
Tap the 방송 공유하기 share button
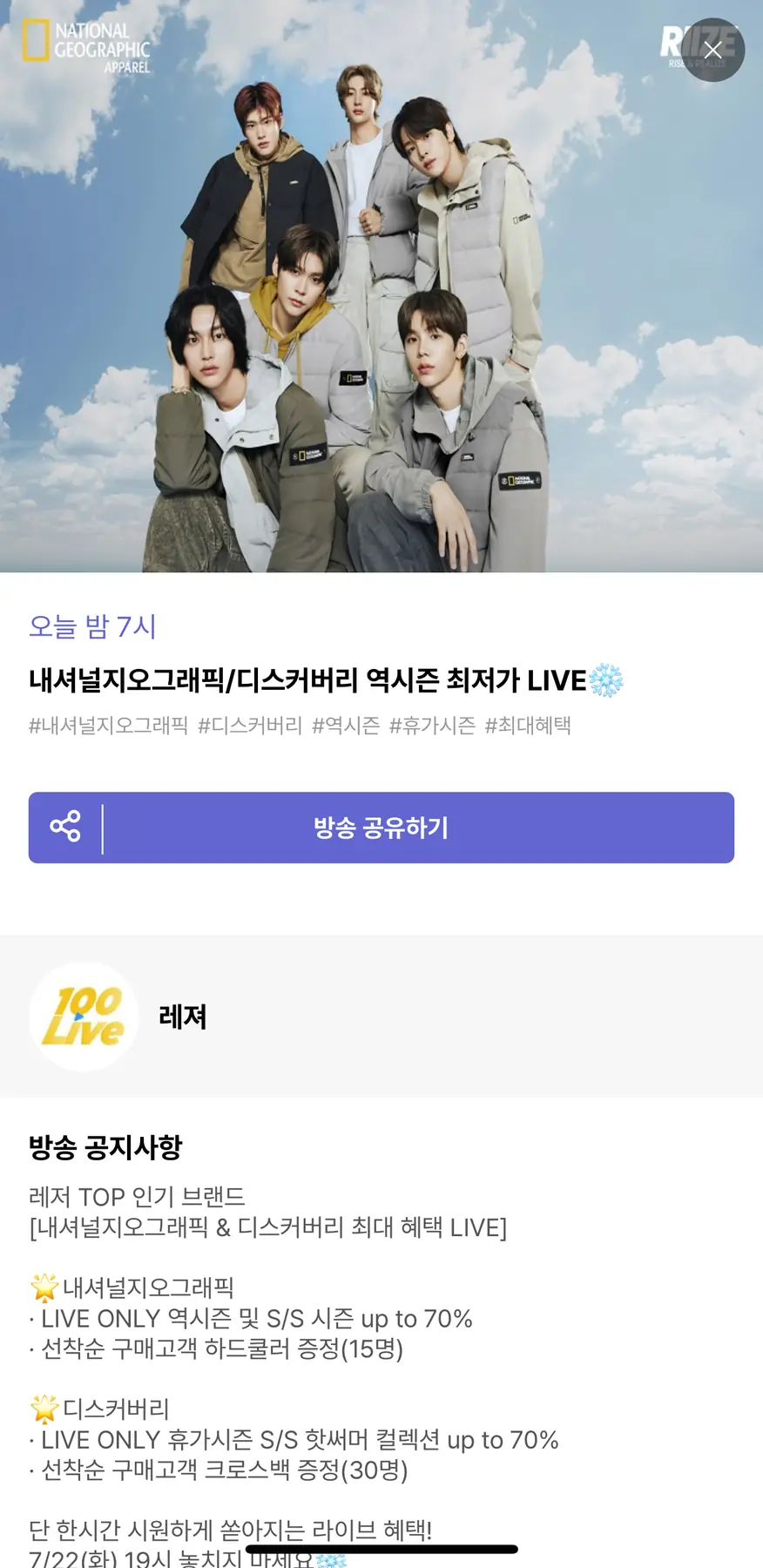[x=381, y=828]
